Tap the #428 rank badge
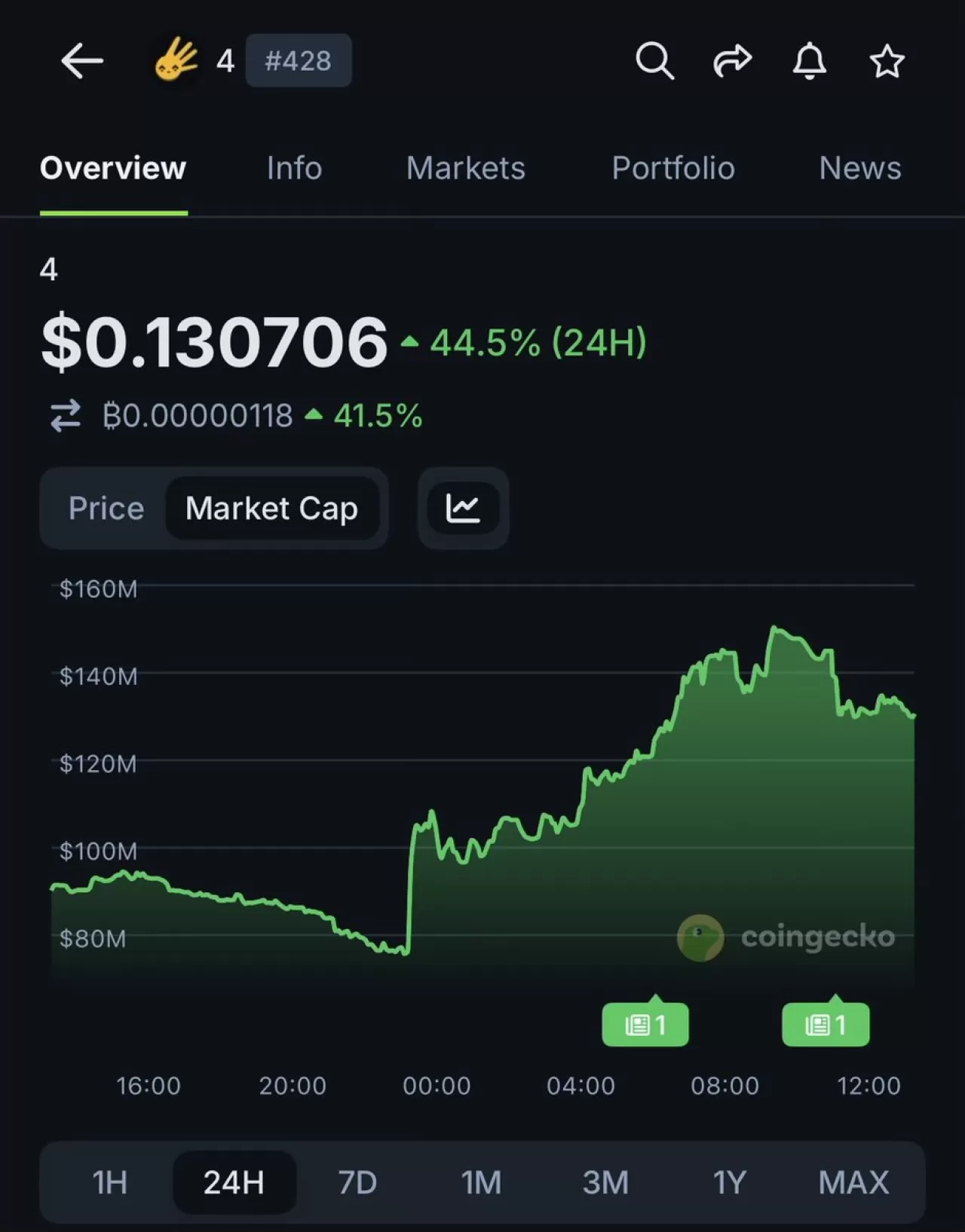 coord(299,60)
